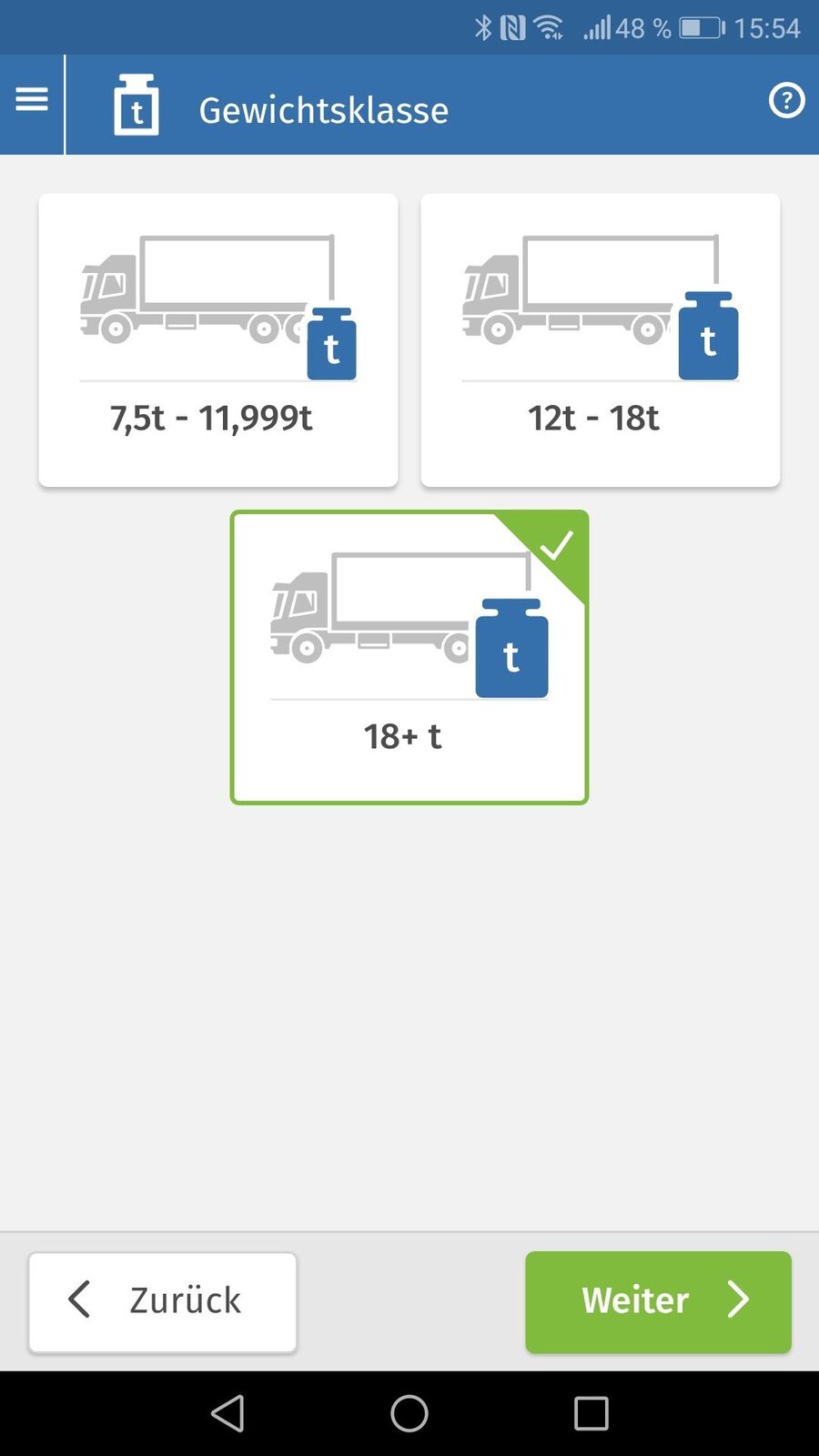The width and height of the screenshot is (819, 1456).
Task: Tap the selected 18+ t weight card
Action: [x=409, y=657]
